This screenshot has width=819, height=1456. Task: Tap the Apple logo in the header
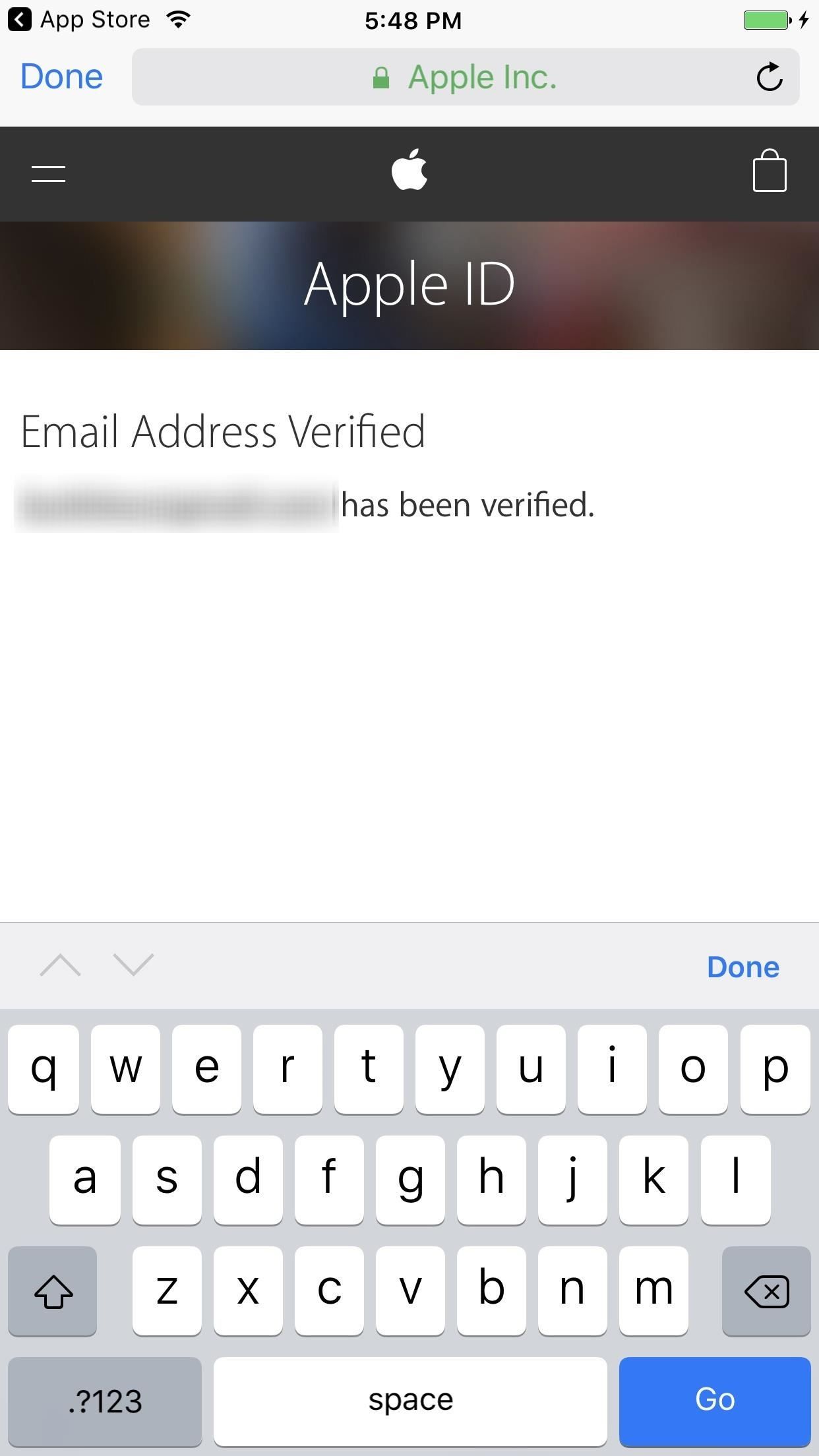409,170
